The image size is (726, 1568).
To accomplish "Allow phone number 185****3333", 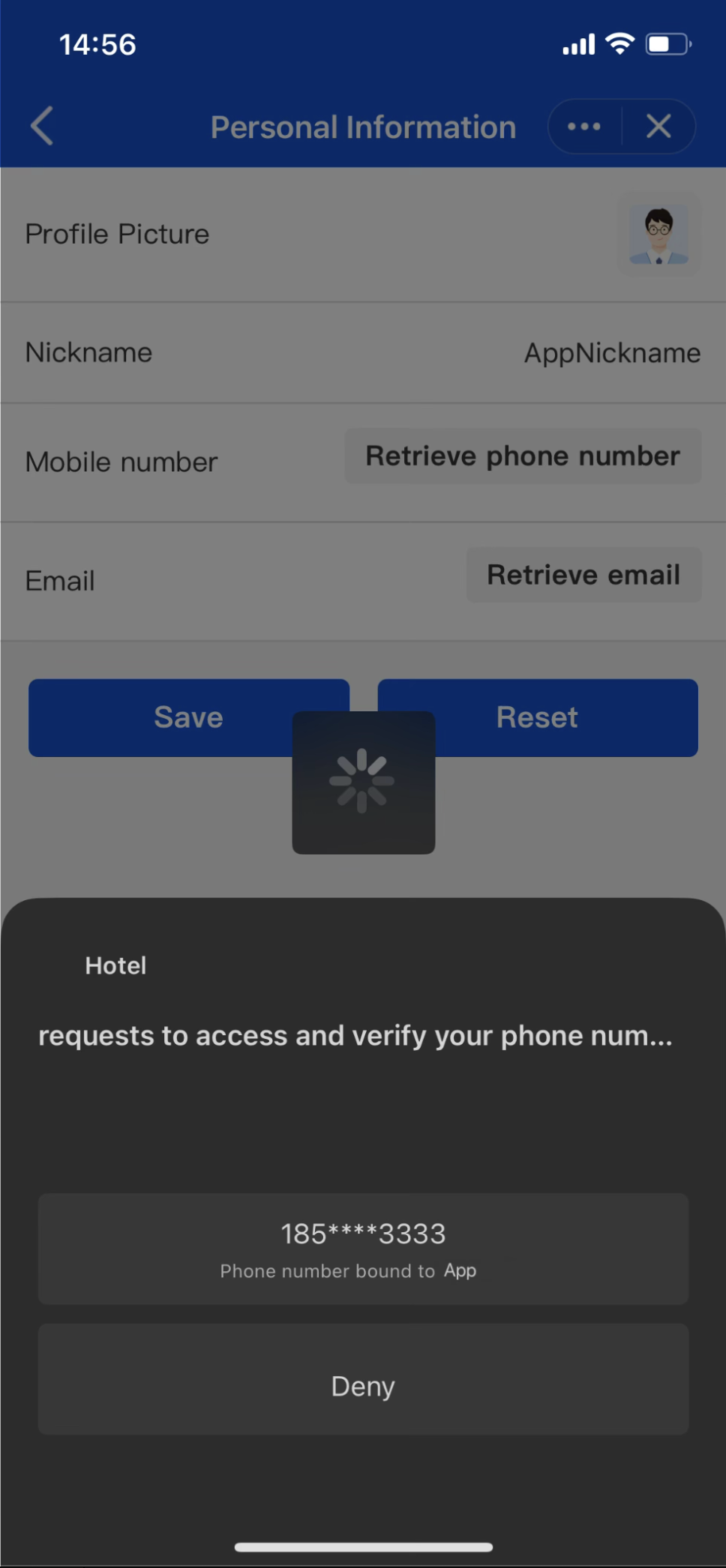I will coord(363,1248).
